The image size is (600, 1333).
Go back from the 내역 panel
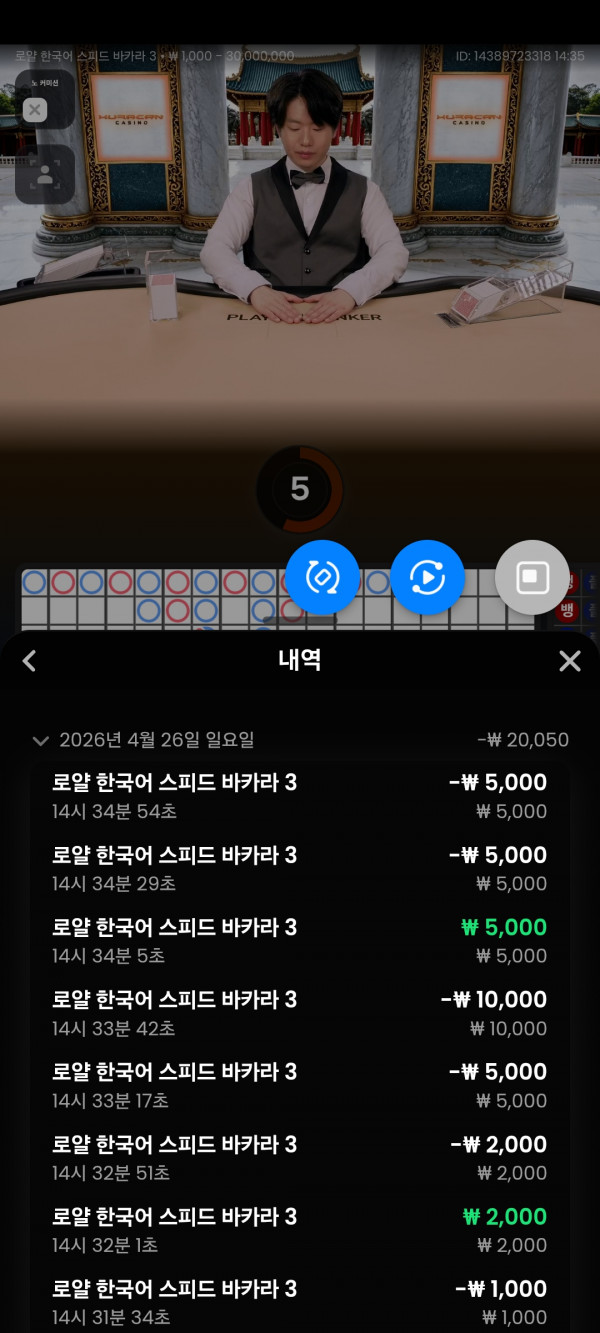point(29,660)
